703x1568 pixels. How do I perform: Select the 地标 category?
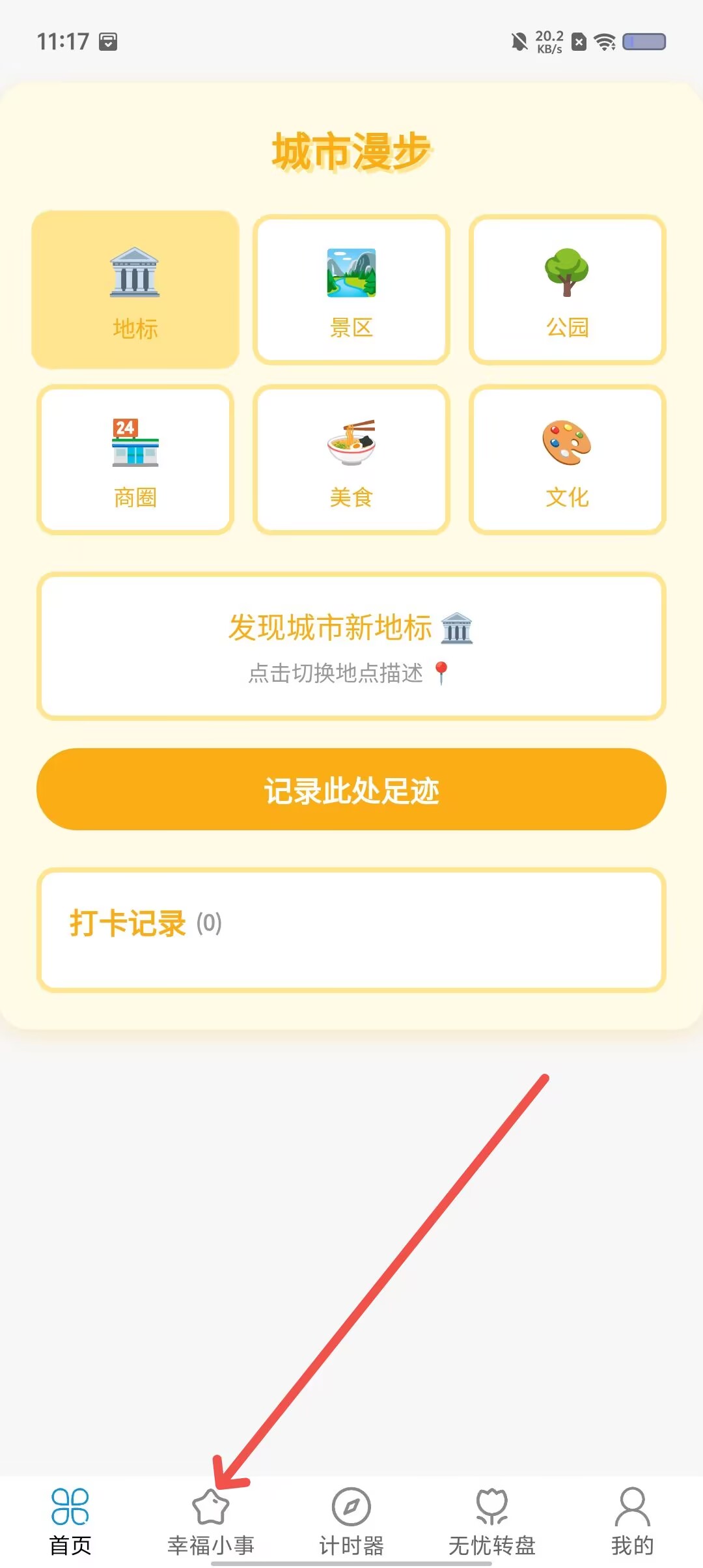click(x=135, y=290)
